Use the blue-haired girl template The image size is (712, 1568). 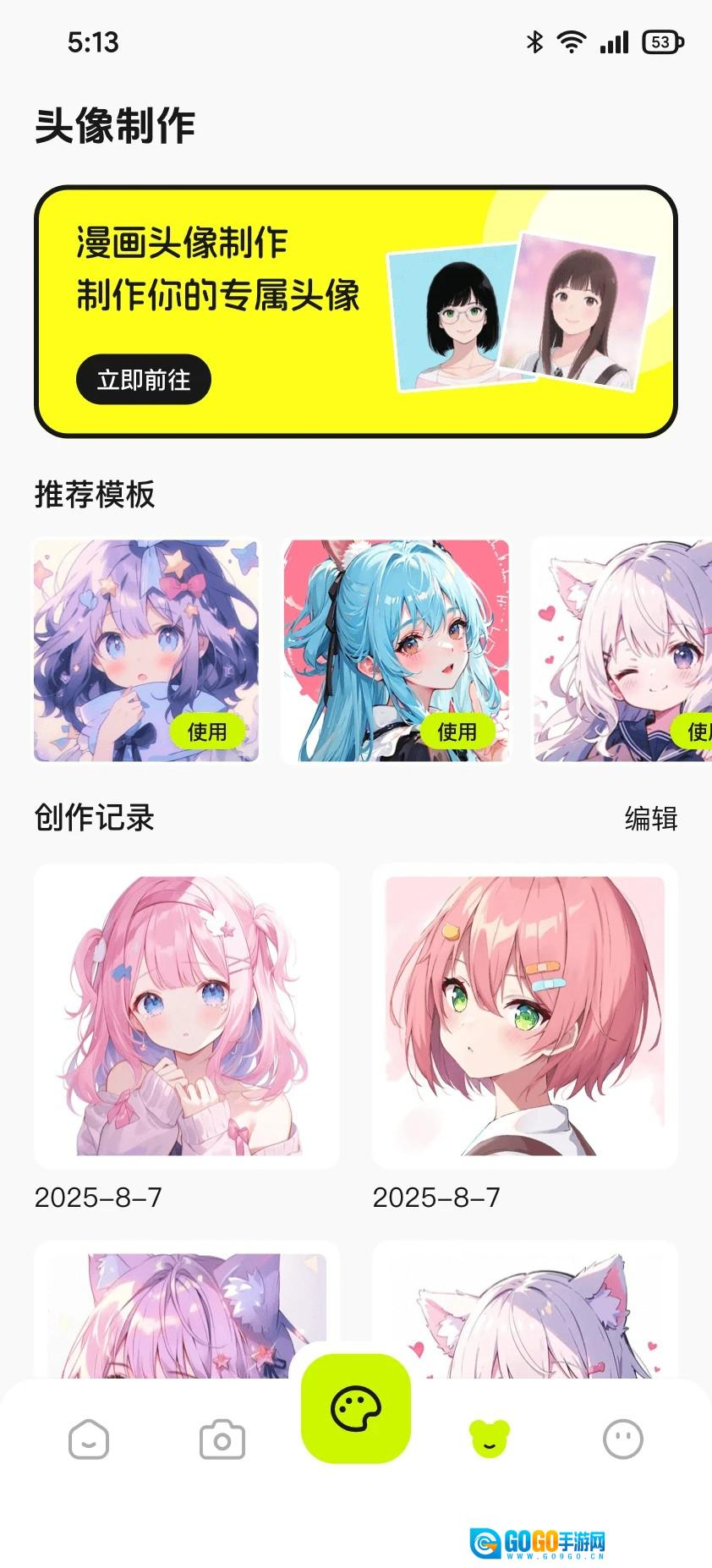(457, 731)
